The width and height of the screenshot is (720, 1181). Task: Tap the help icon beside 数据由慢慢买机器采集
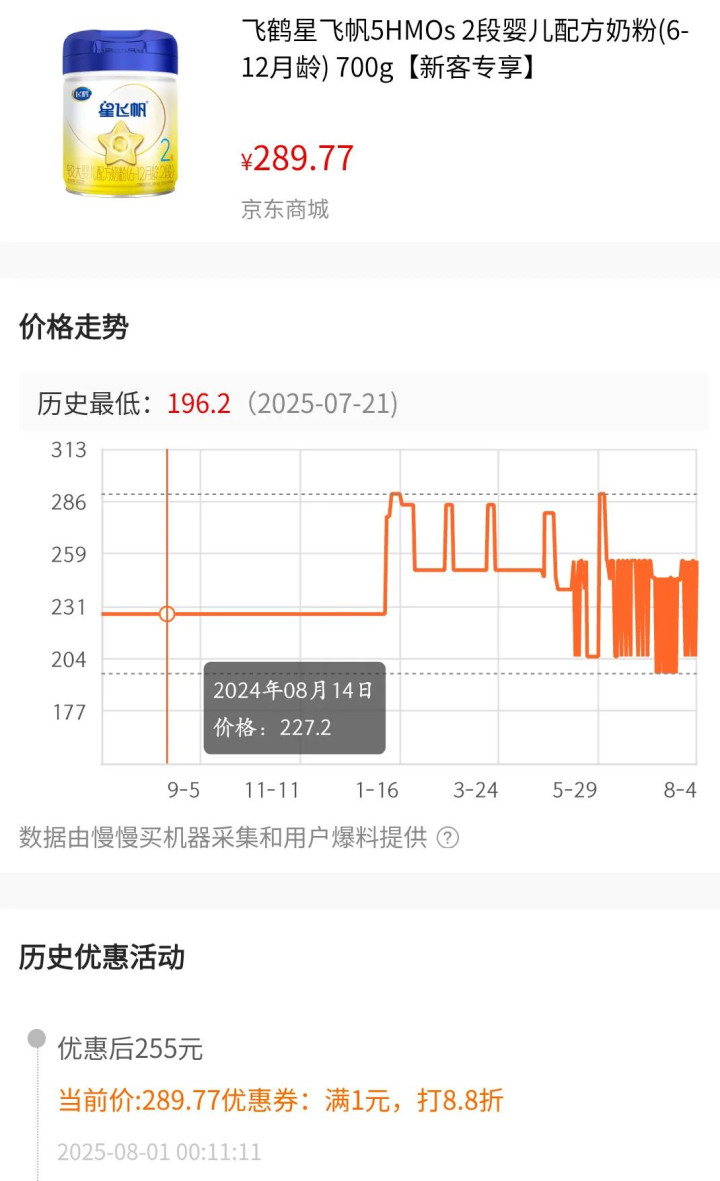coord(448,838)
